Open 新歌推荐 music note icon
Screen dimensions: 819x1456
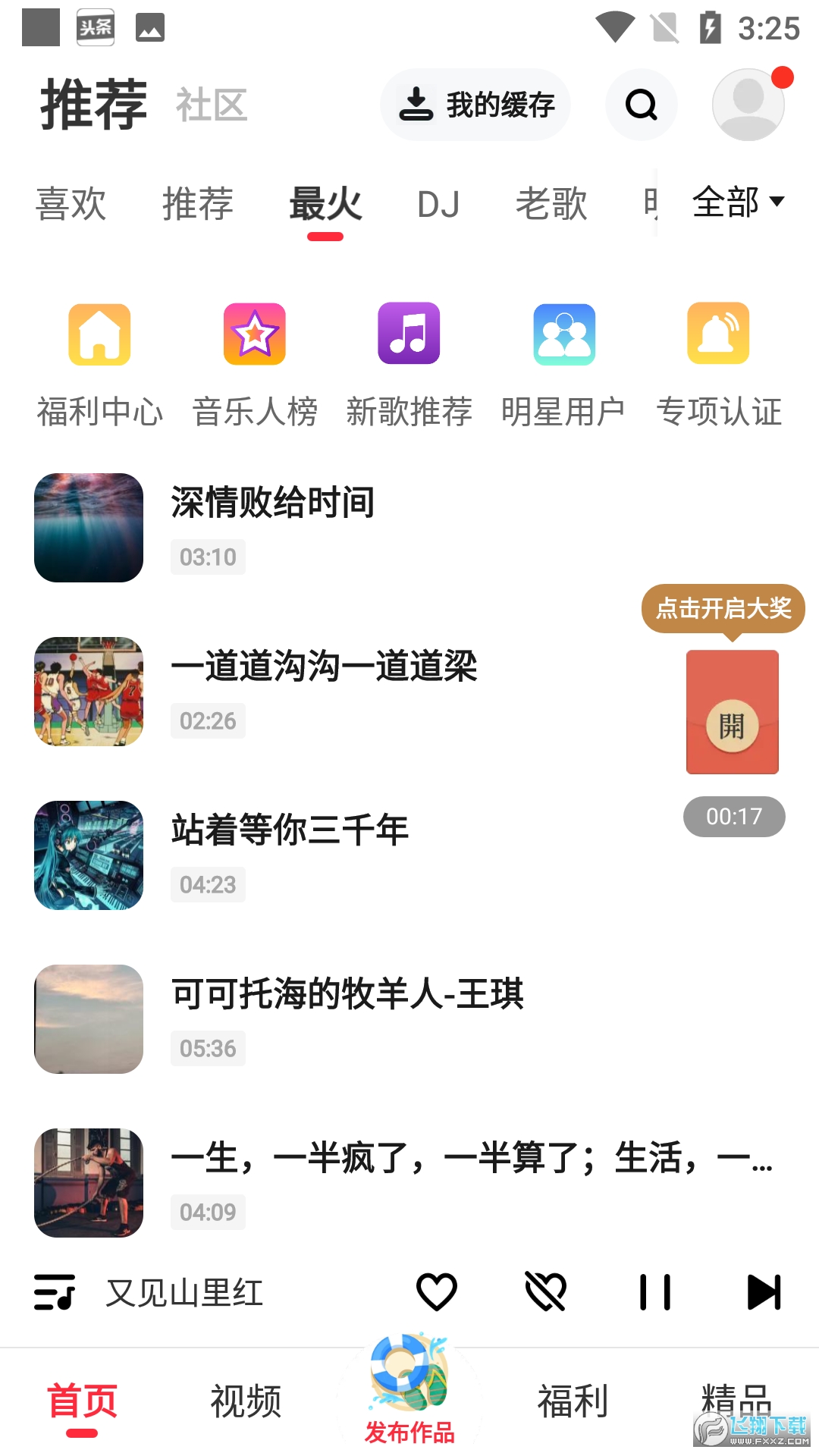(x=409, y=334)
